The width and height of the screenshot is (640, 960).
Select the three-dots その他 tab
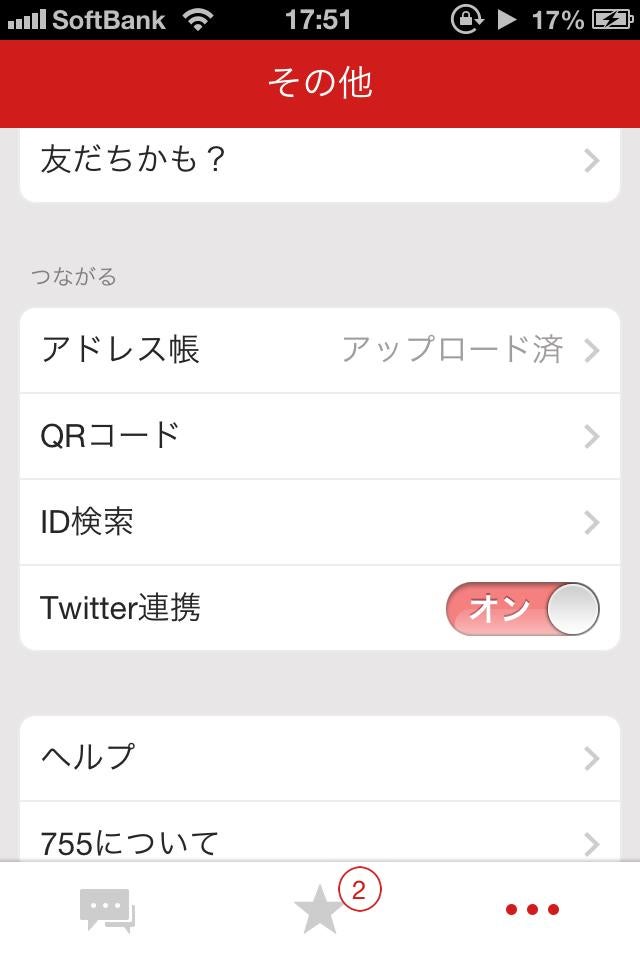click(x=532, y=910)
